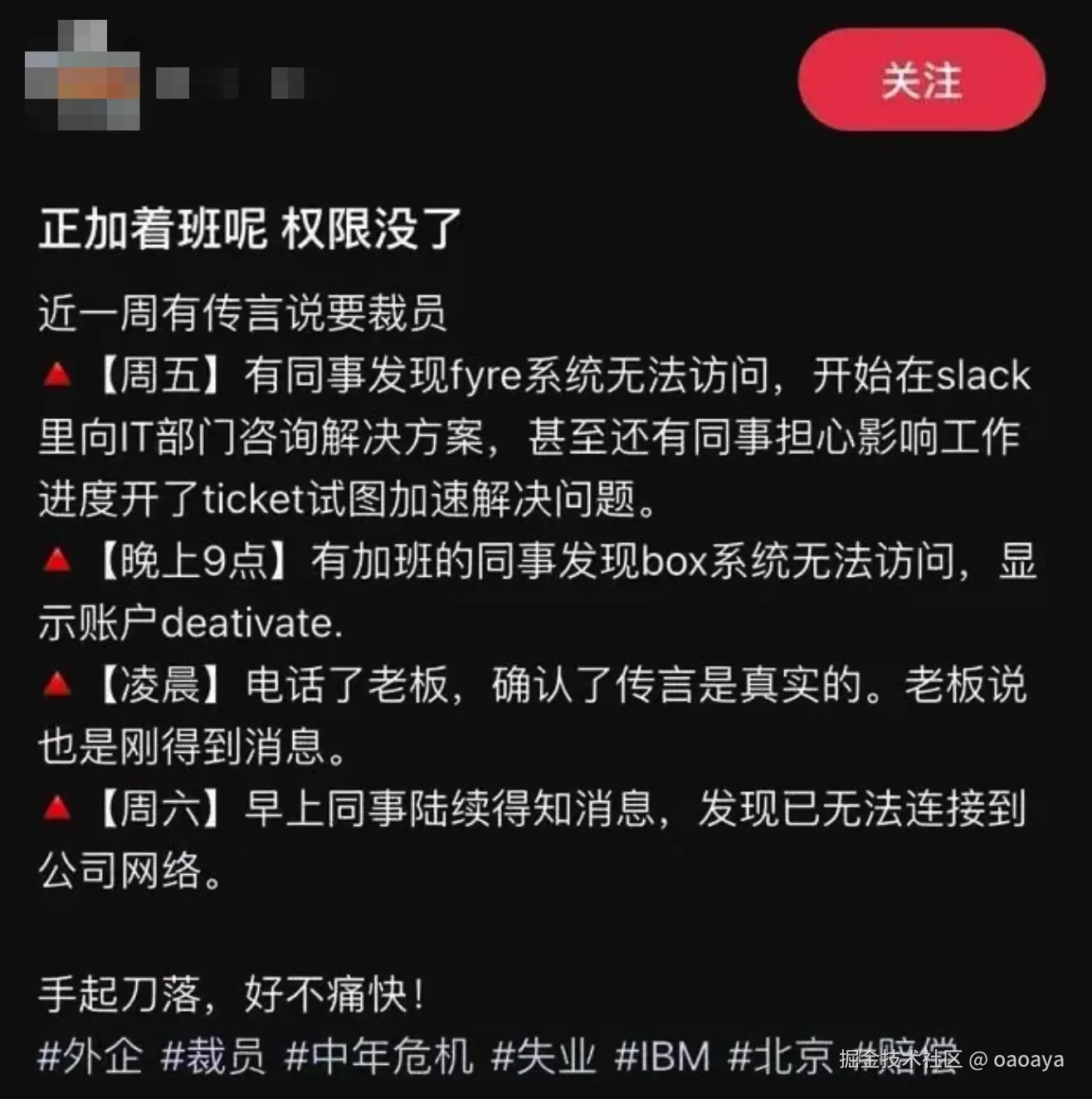Screen dimensions: 1092x1099
Task: Open the #裁员 hashtag
Action: click(213, 1057)
